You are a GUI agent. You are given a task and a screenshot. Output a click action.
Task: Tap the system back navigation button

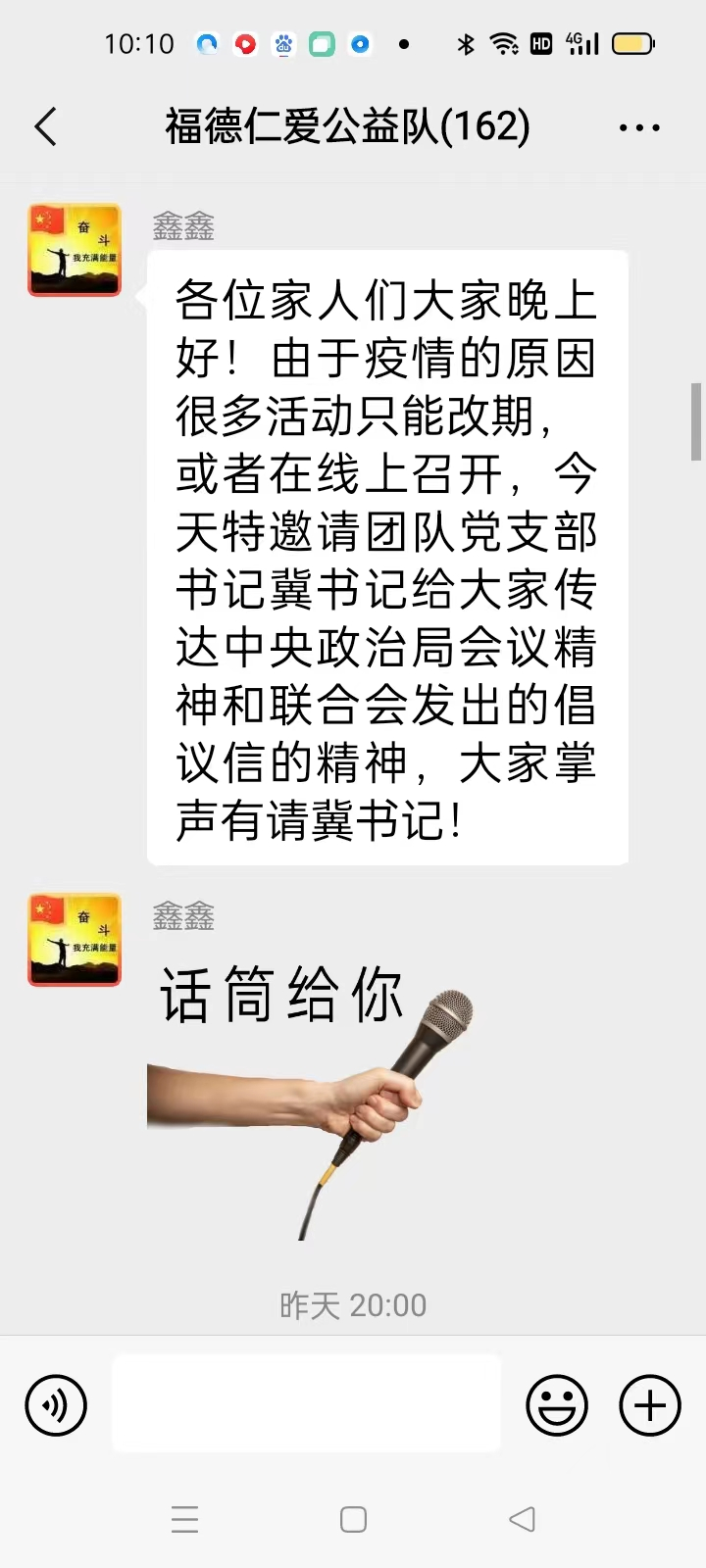coord(522,1520)
